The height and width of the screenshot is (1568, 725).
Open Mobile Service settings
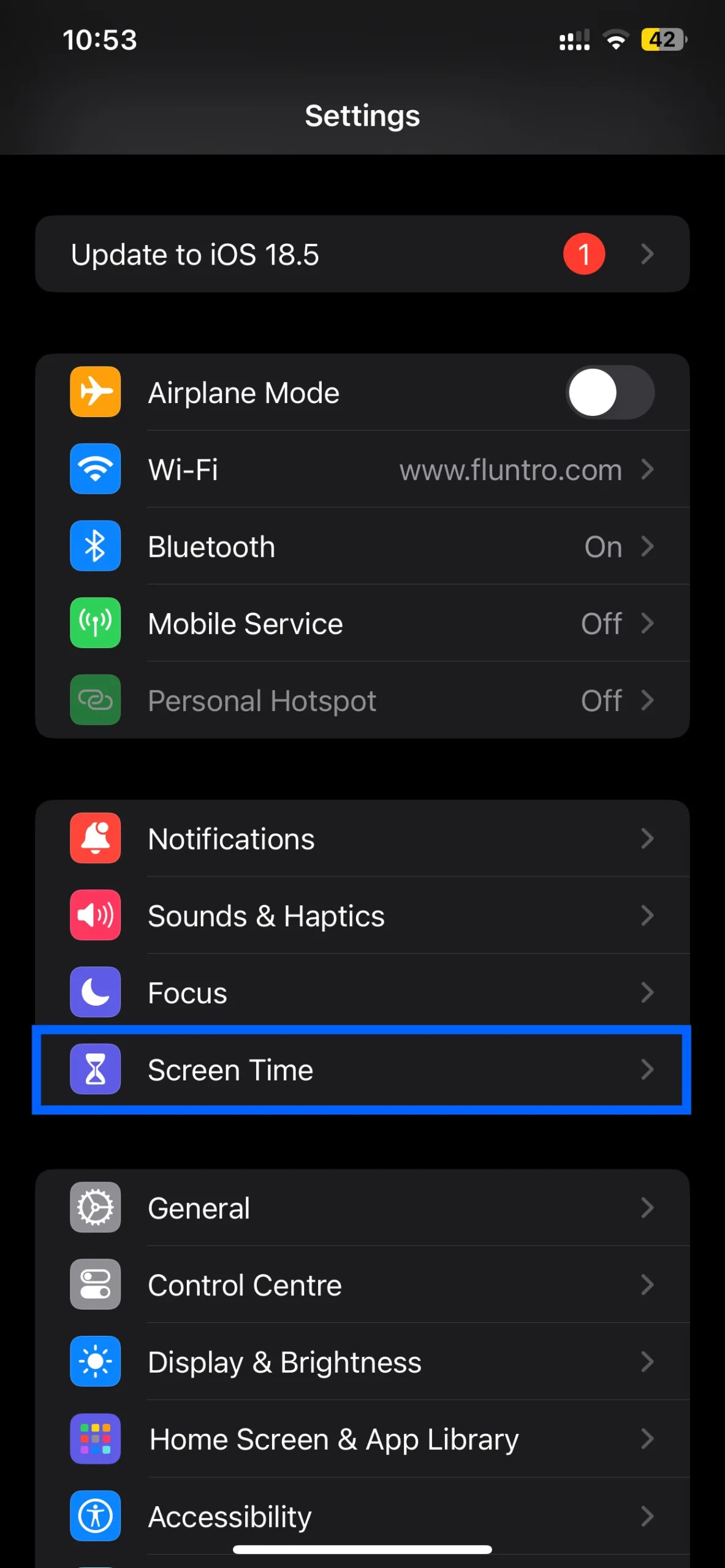tap(362, 624)
